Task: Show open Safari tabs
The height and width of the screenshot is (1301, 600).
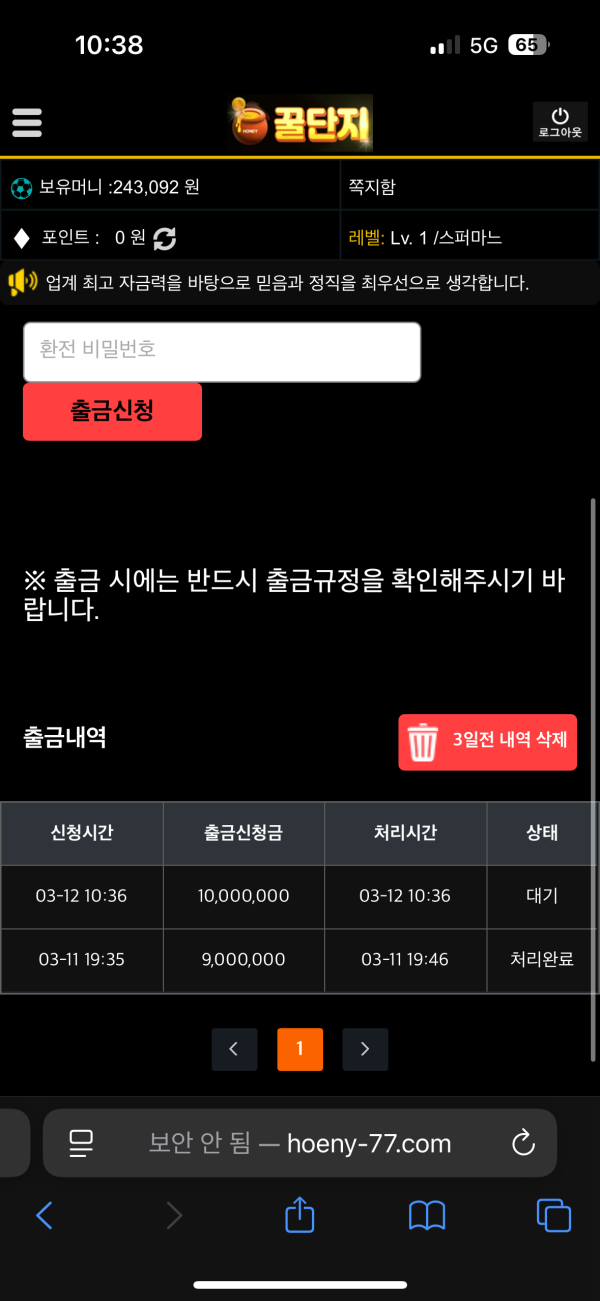Action: click(553, 1215)
